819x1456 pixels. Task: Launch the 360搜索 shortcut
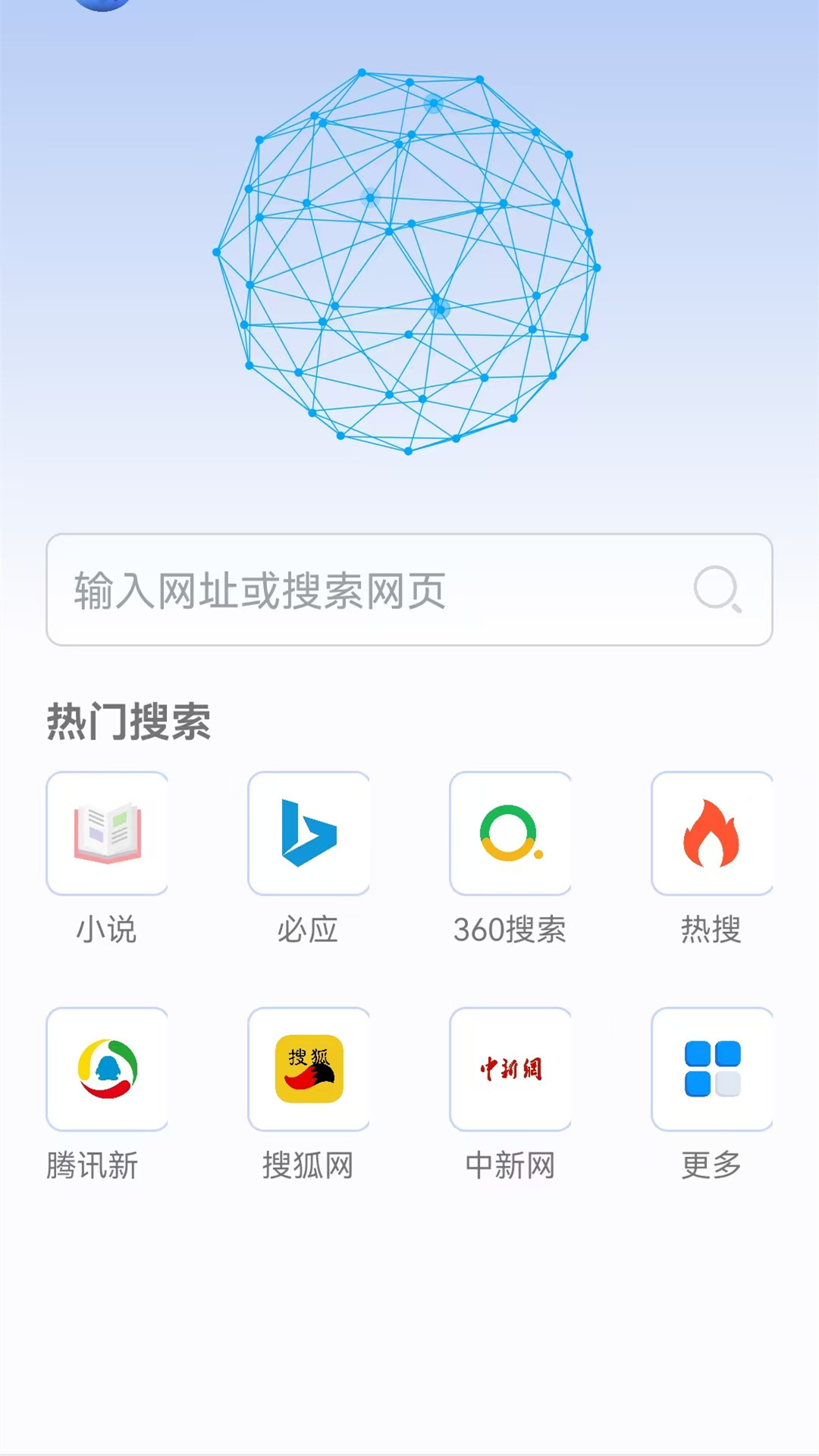[x=510, y=833]
